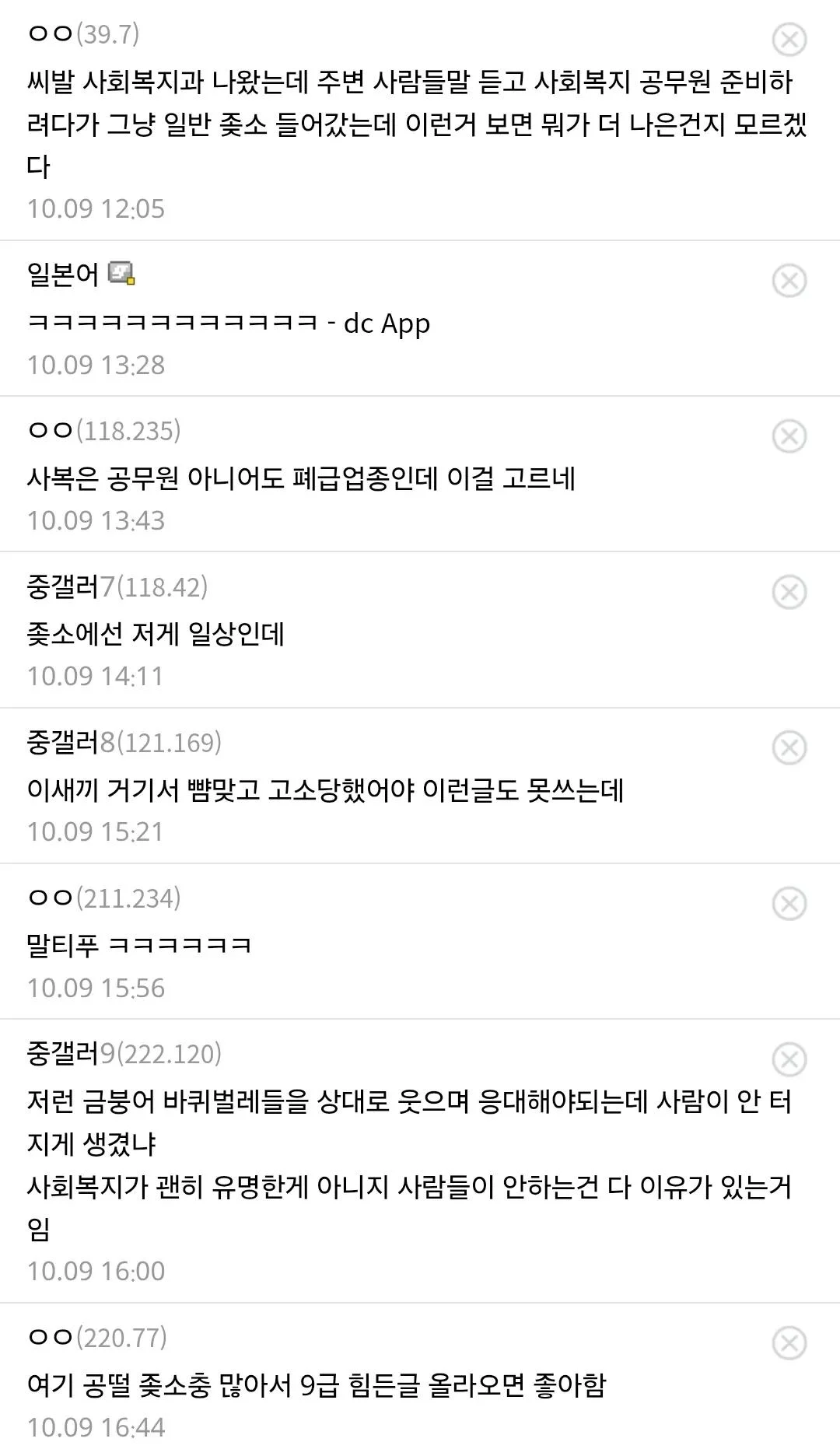Delete the comment posted at 10.09 12:05
This screenshot has height=1456, width=840.
(789, 39)
